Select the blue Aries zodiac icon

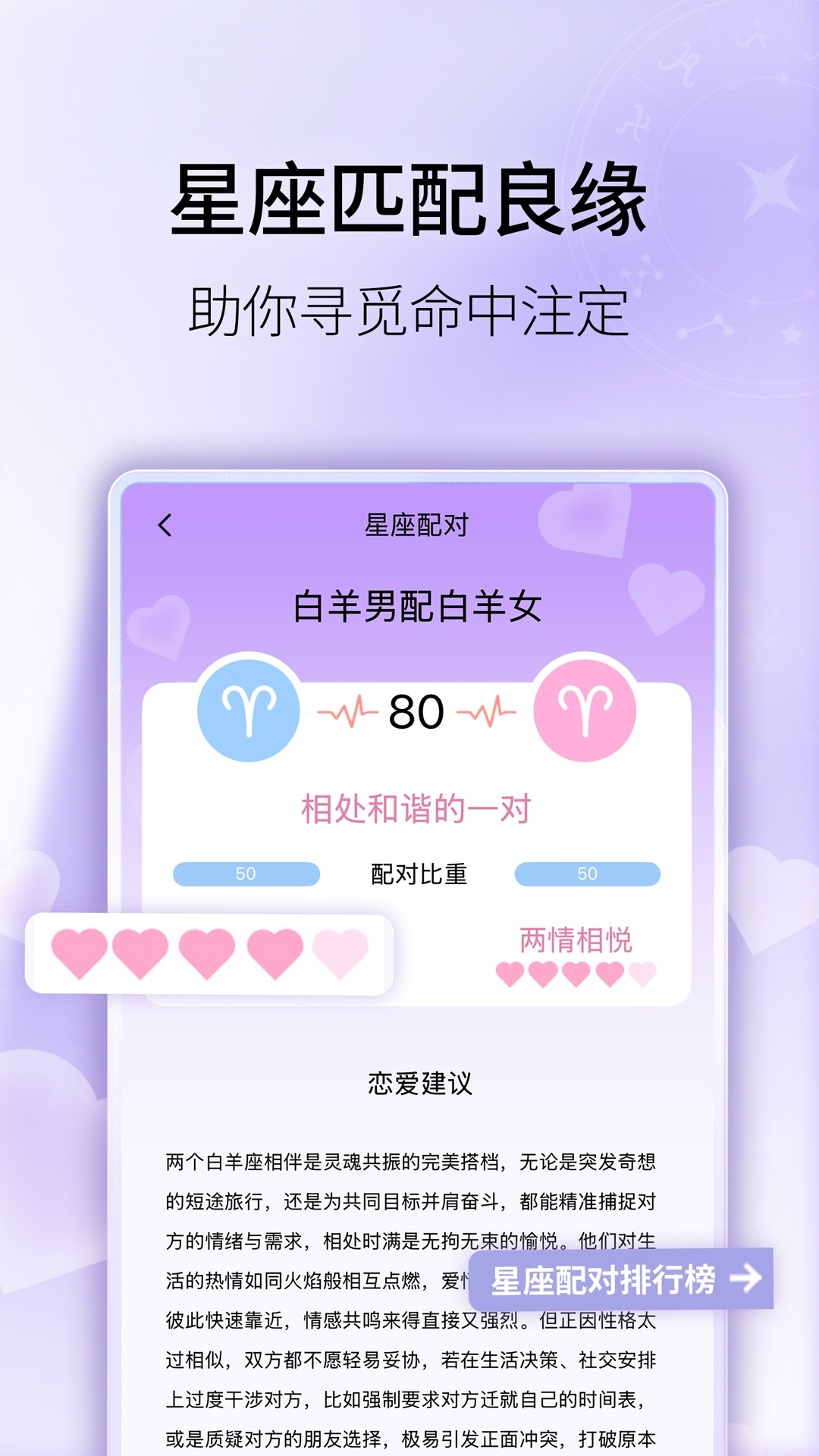click(250, 711)
